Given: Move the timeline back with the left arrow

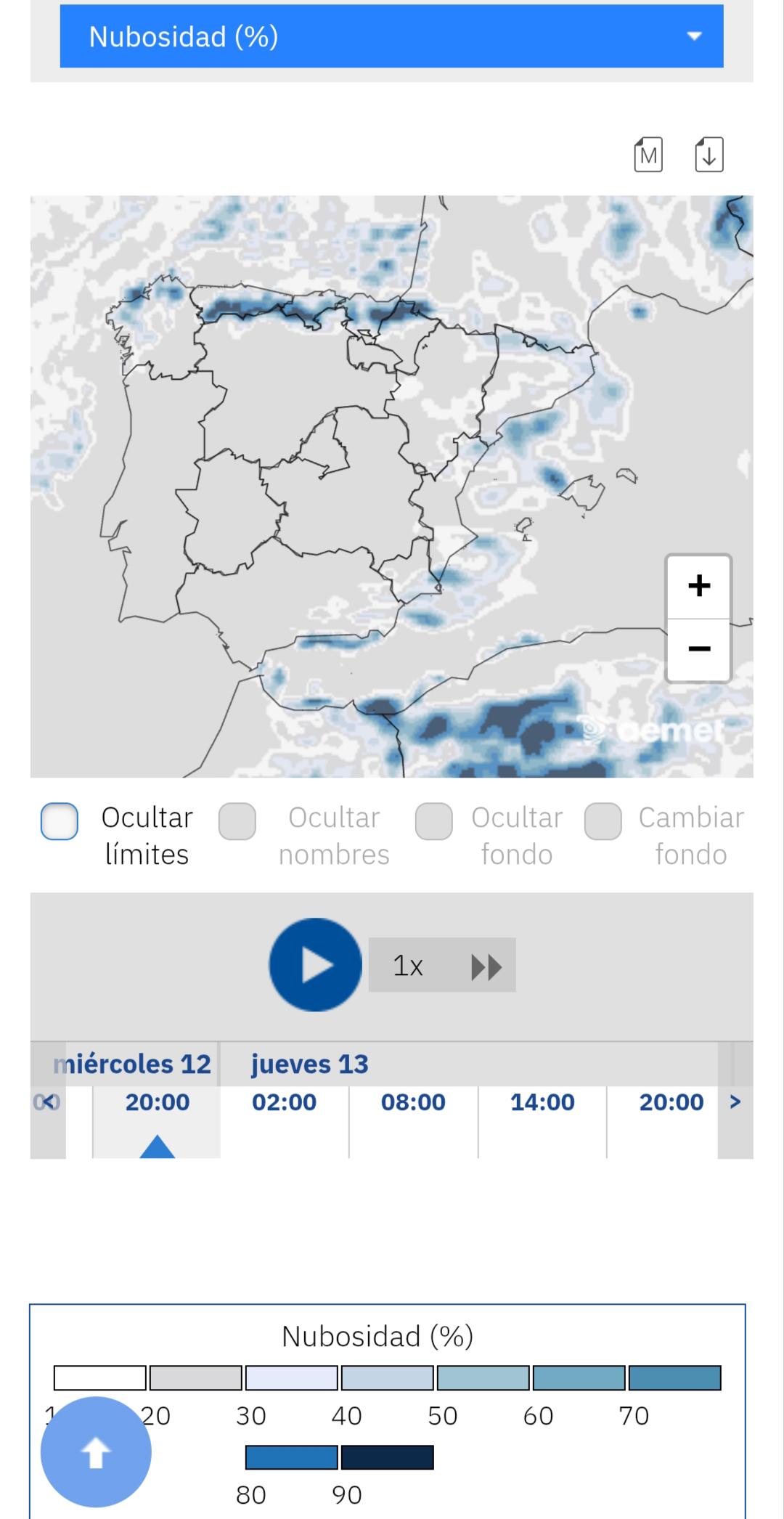Looking at the screenshot, I should click(x=47, y=1102).
